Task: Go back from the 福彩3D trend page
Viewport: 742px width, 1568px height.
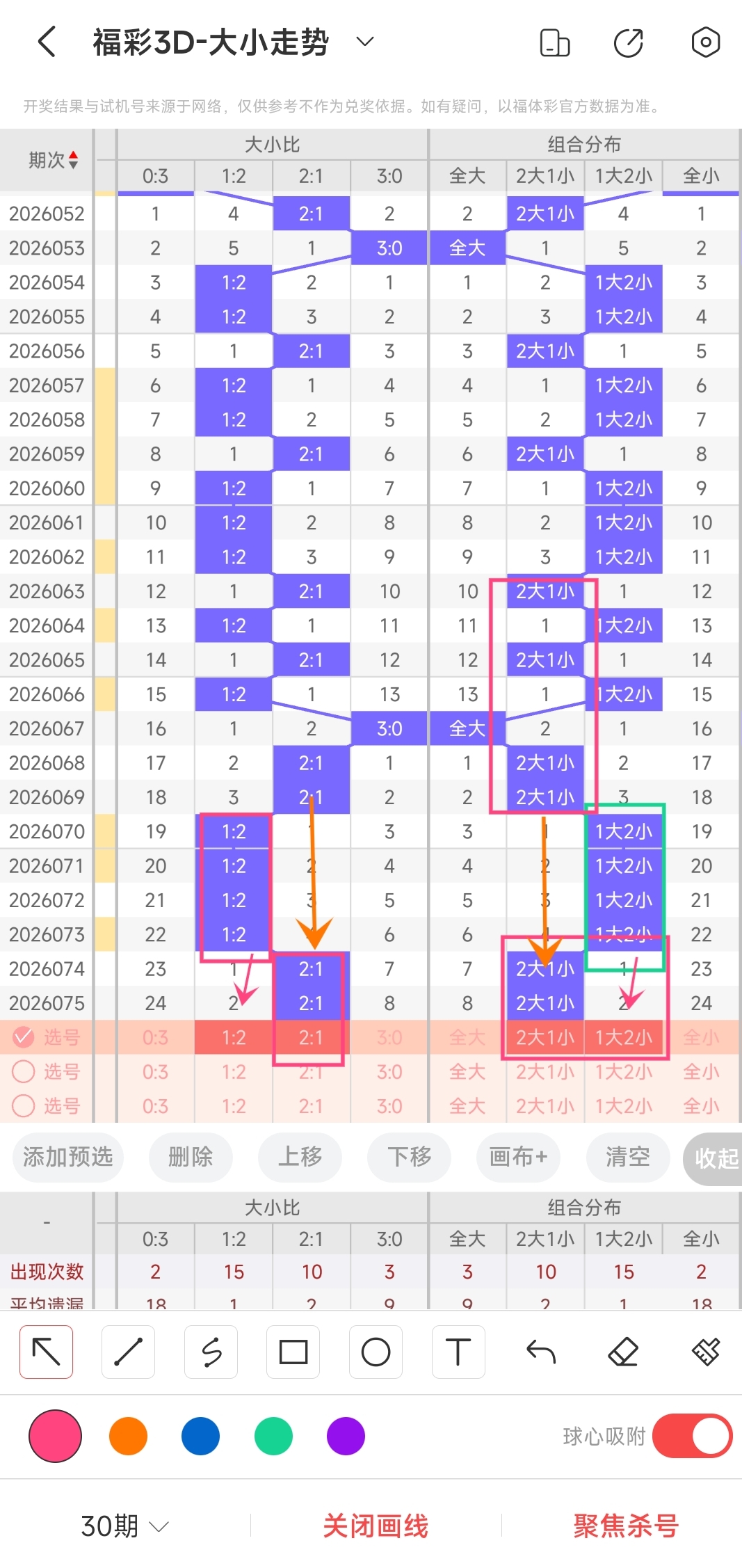Action: 47,42
